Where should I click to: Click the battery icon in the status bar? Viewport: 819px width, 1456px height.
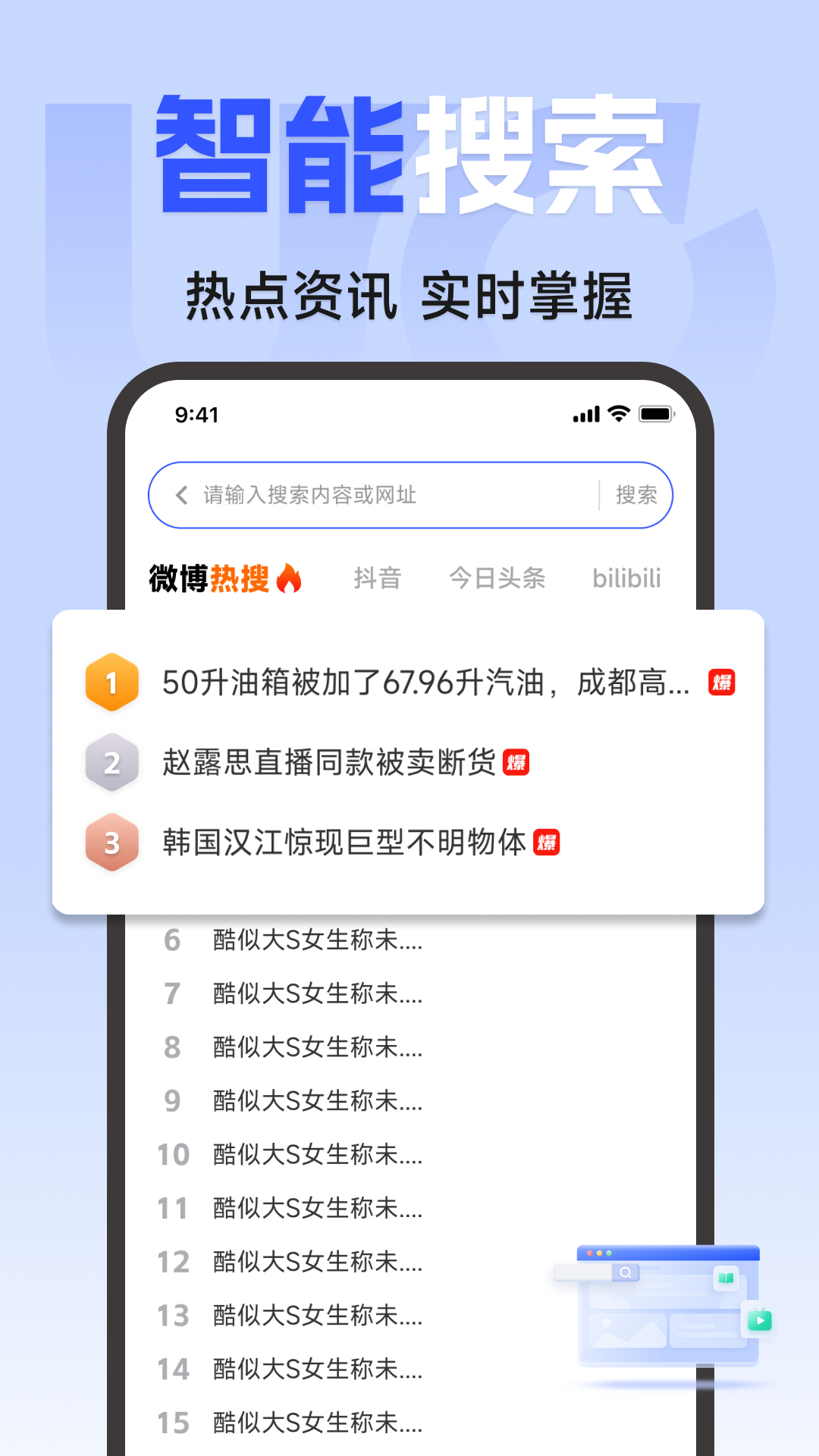[658, 414]
